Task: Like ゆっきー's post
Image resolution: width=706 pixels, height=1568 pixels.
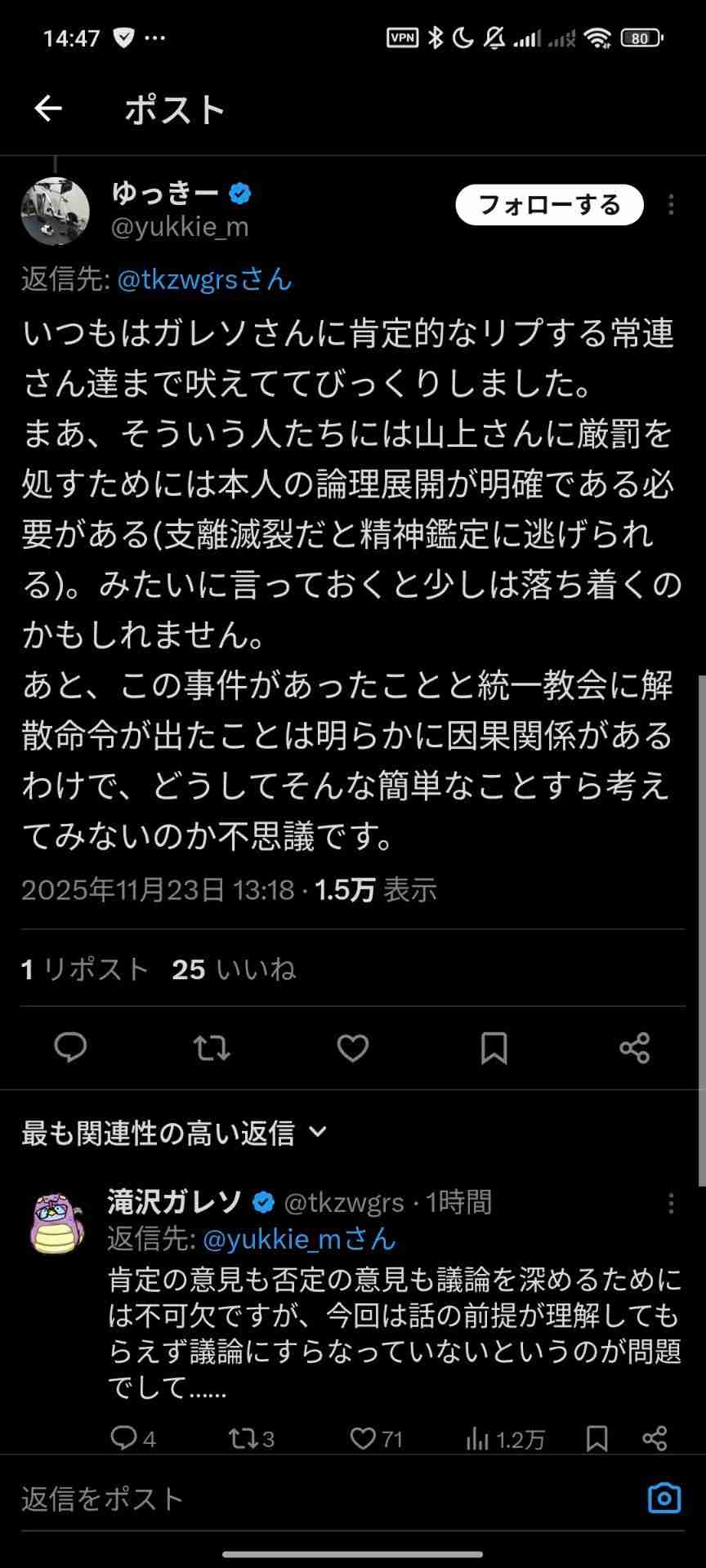Action: point(353,1047)
